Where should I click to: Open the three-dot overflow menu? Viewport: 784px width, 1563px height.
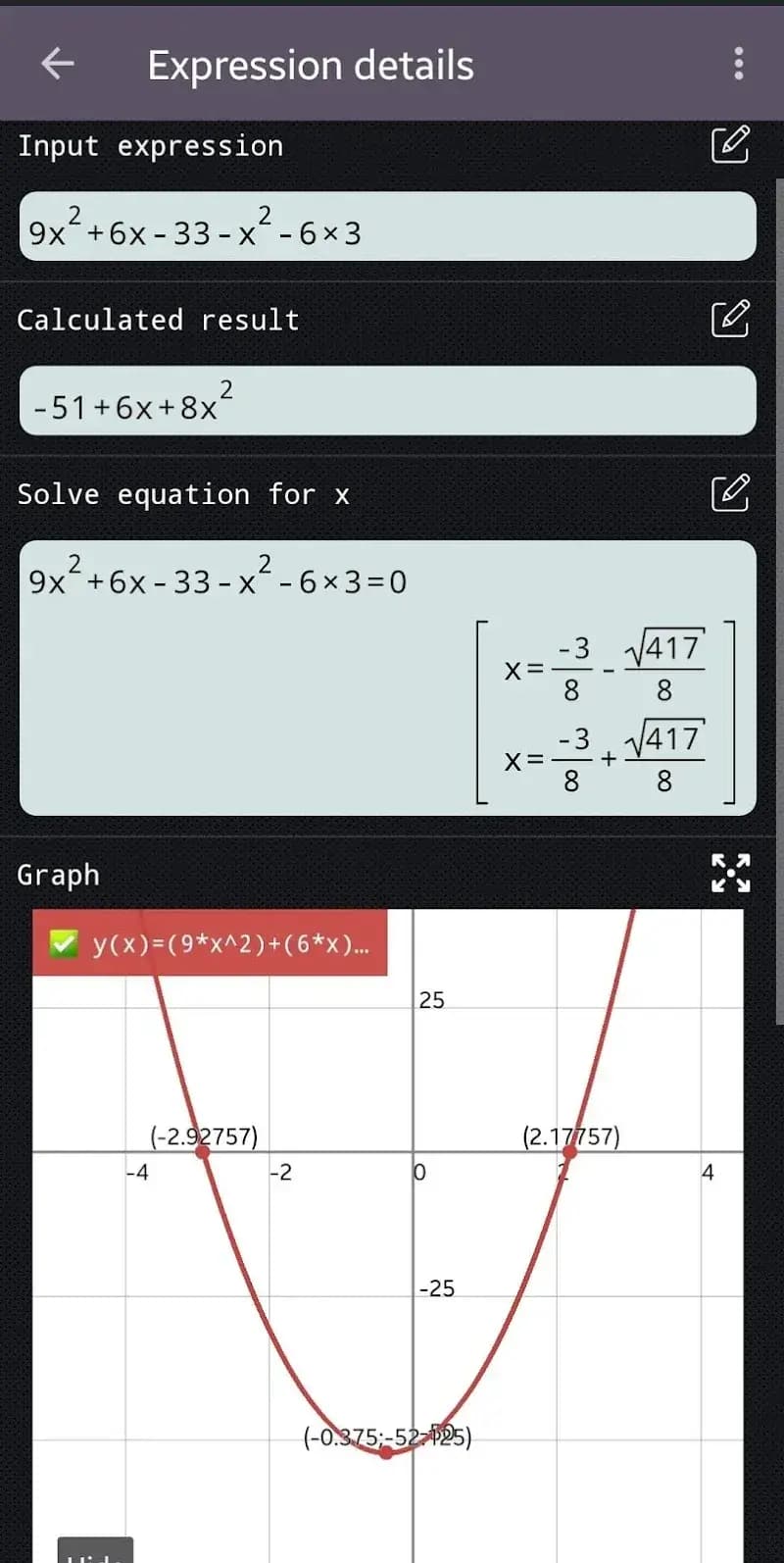pos(738,64)
